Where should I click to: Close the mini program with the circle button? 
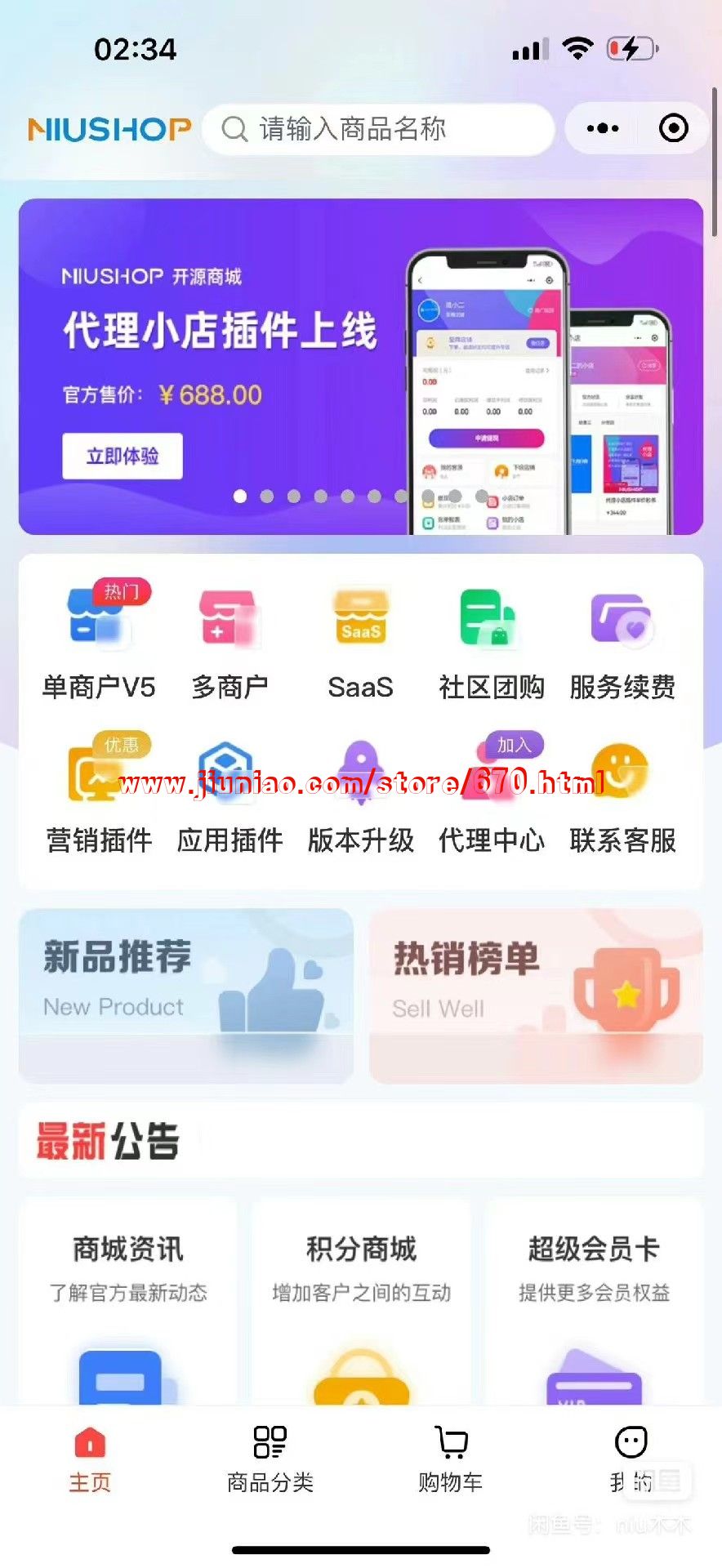point(673,128)
